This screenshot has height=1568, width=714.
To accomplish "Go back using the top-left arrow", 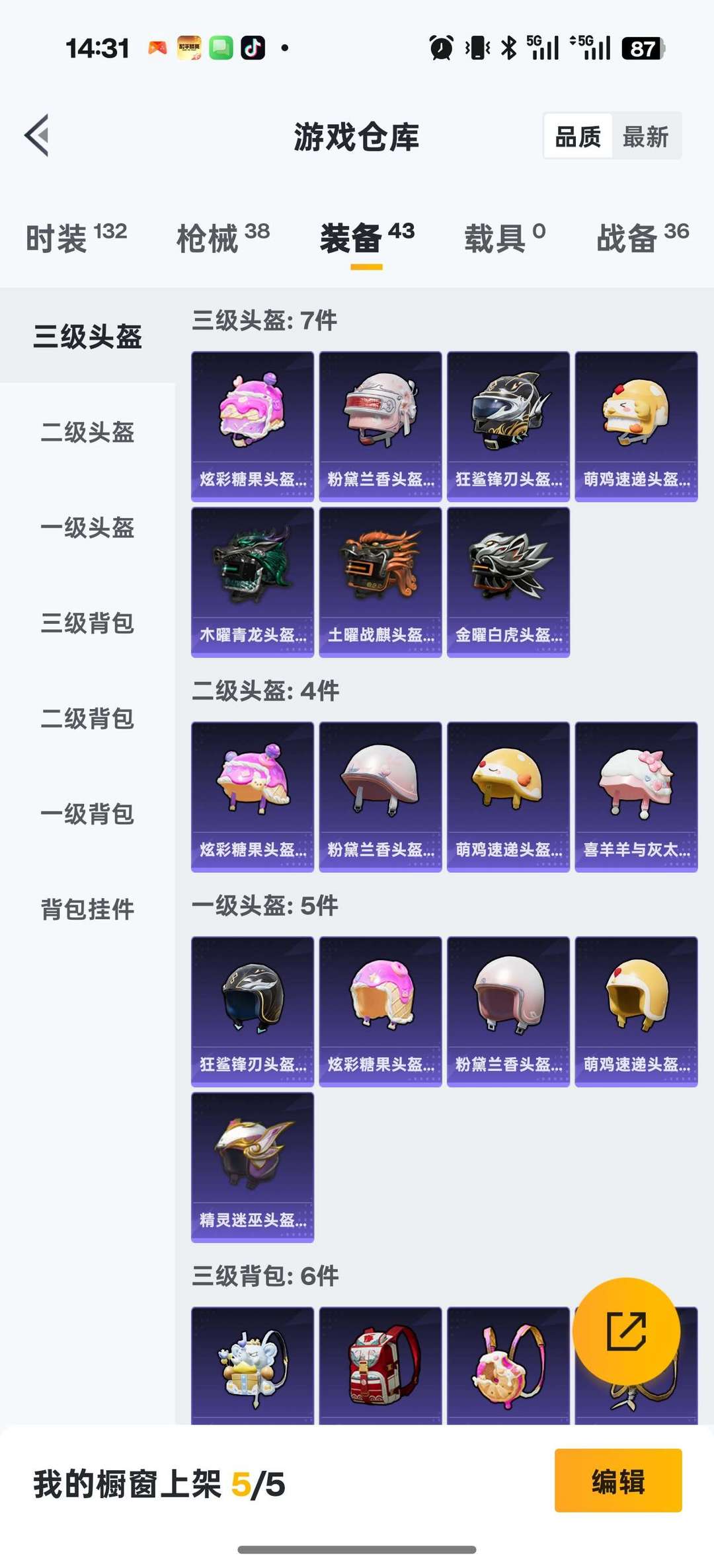I will pos(38,135).
